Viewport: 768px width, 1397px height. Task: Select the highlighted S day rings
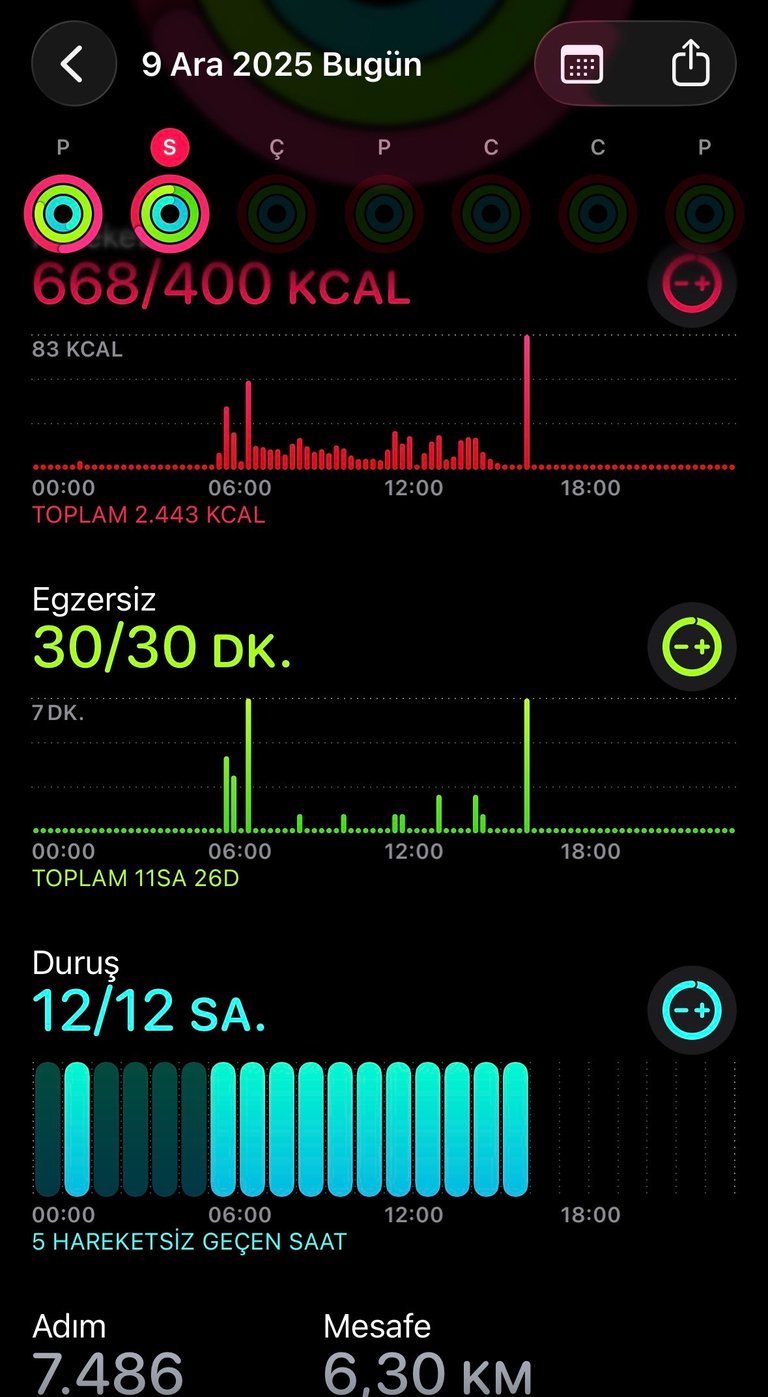170,213
